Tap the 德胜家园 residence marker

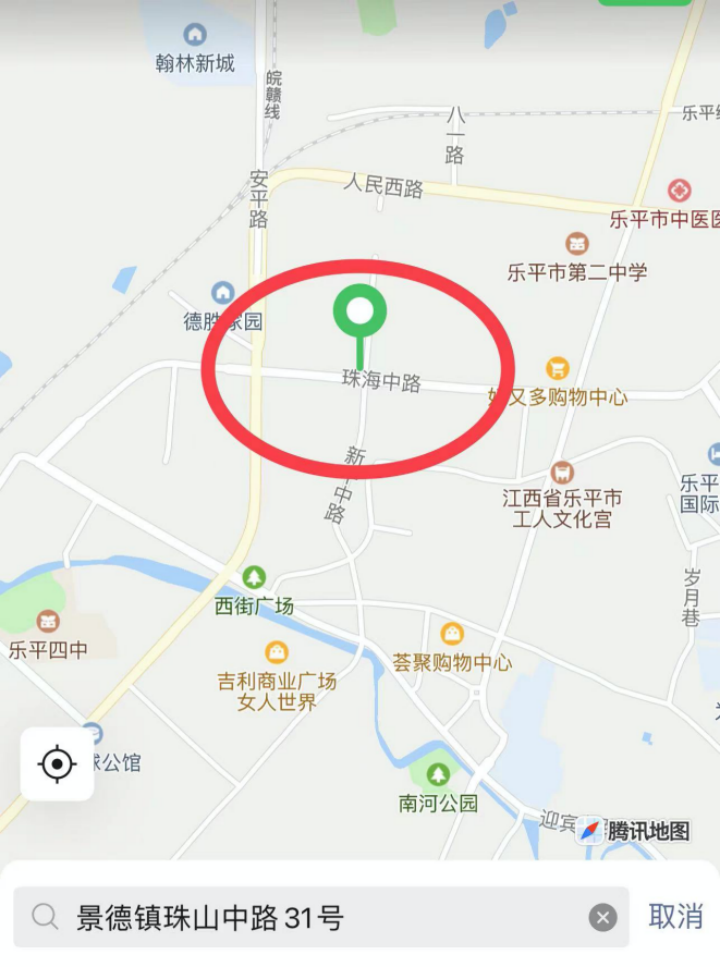pyautogui.click(x=222, y=293)
